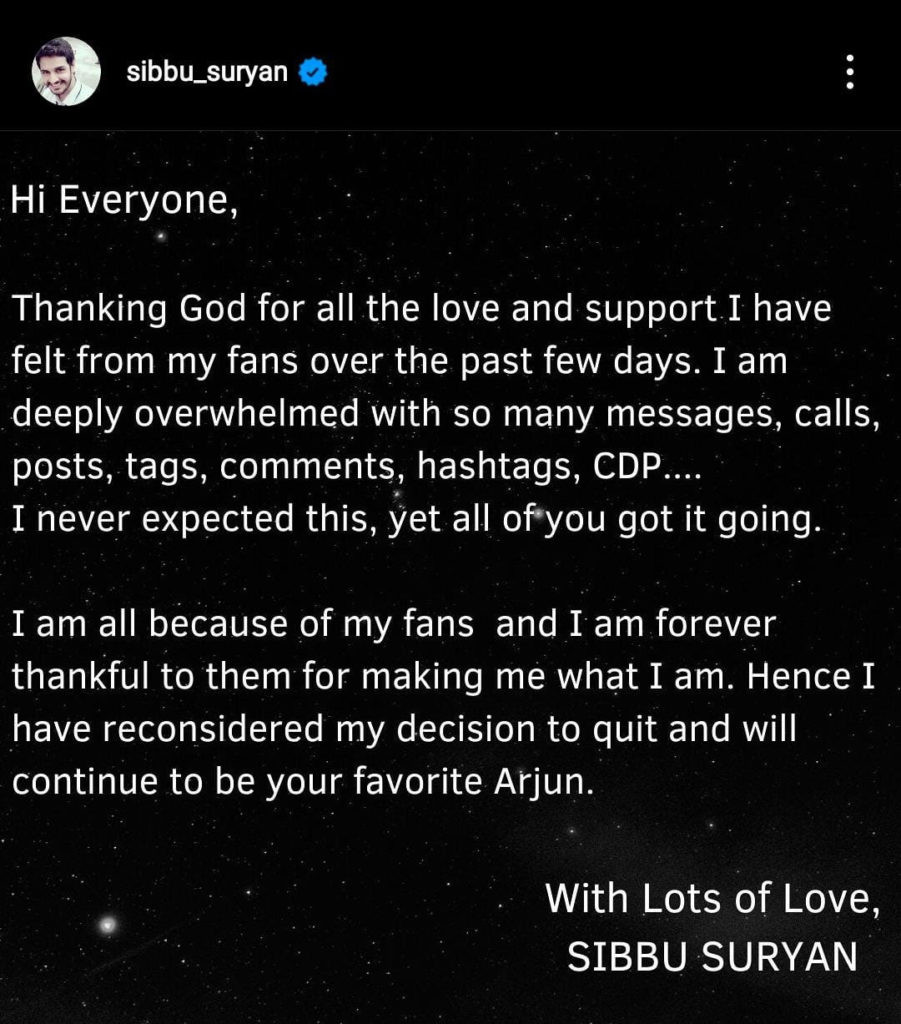
Task: Open the three-dot overflow menu
Action: (x=849, y=72)
